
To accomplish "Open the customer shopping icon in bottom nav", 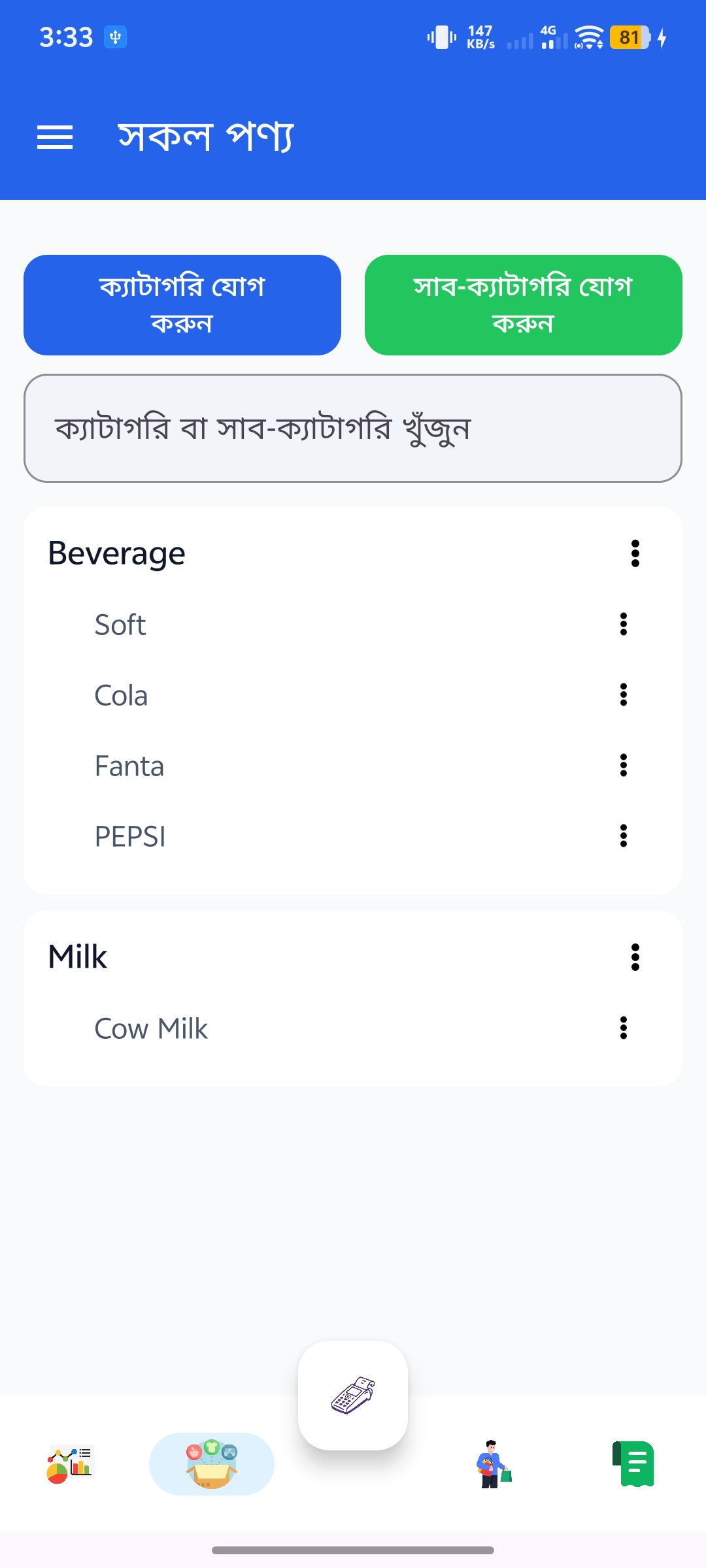I will (494, 1463).
